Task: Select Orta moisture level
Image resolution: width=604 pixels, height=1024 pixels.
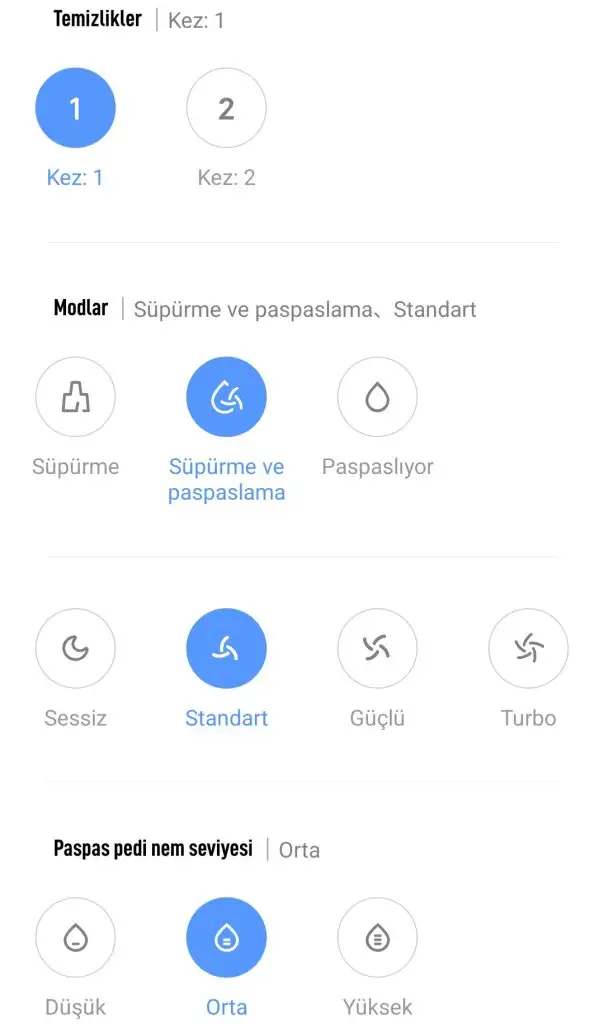Action: click(x=226, y=937)
